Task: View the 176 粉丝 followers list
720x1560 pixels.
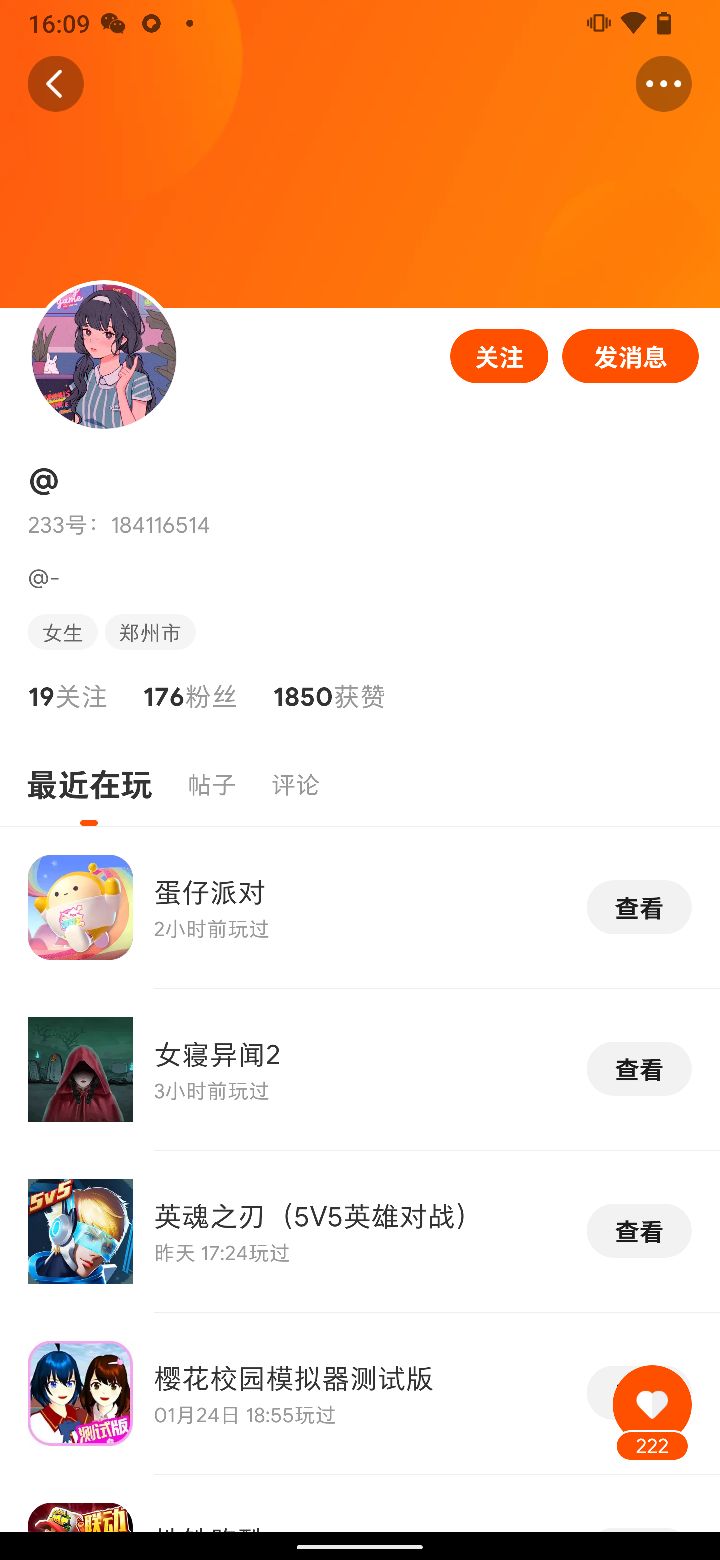Action: [190, 697]
